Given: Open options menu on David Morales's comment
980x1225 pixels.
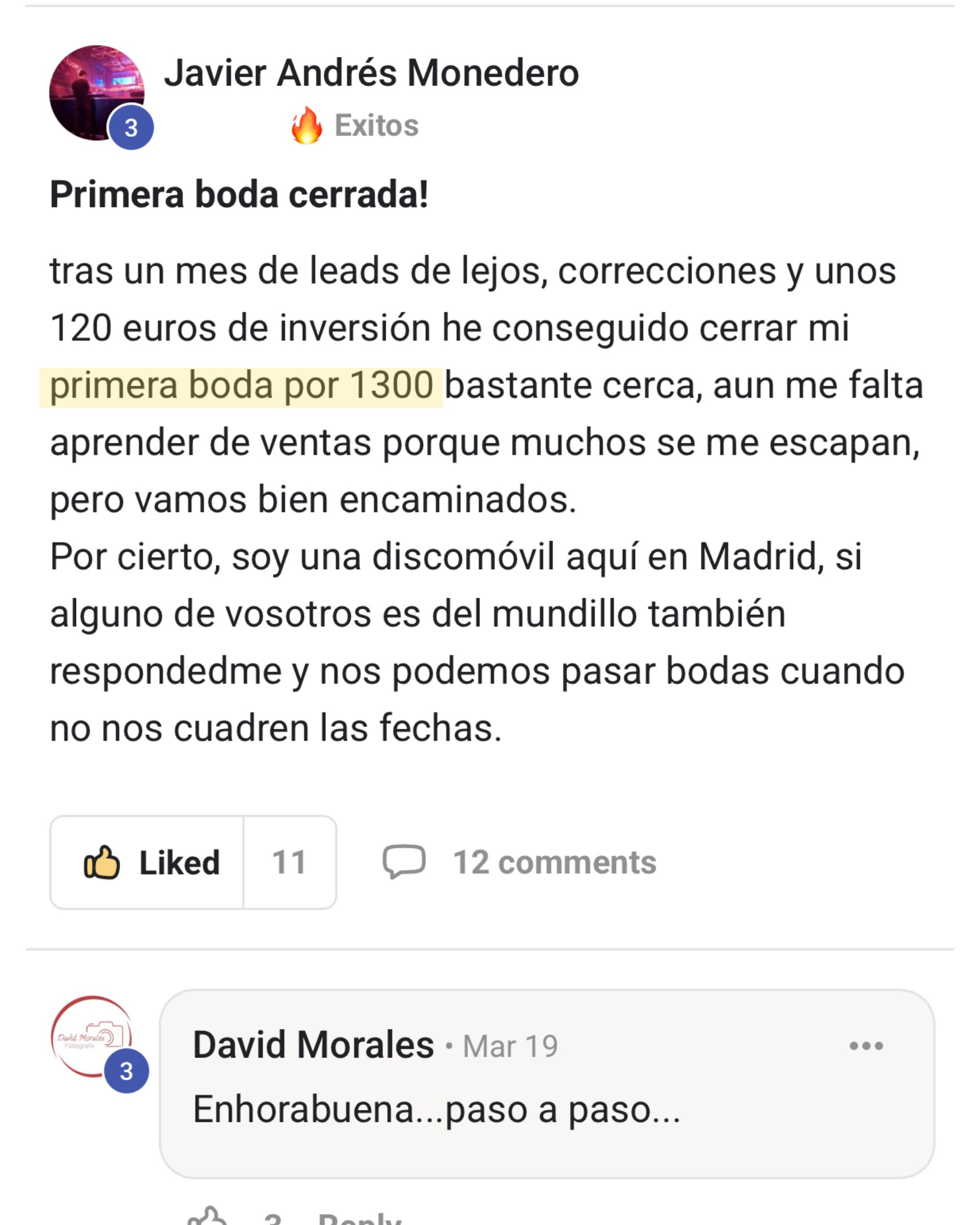Looking at the screenshot, I should [x=865, y=1045].
